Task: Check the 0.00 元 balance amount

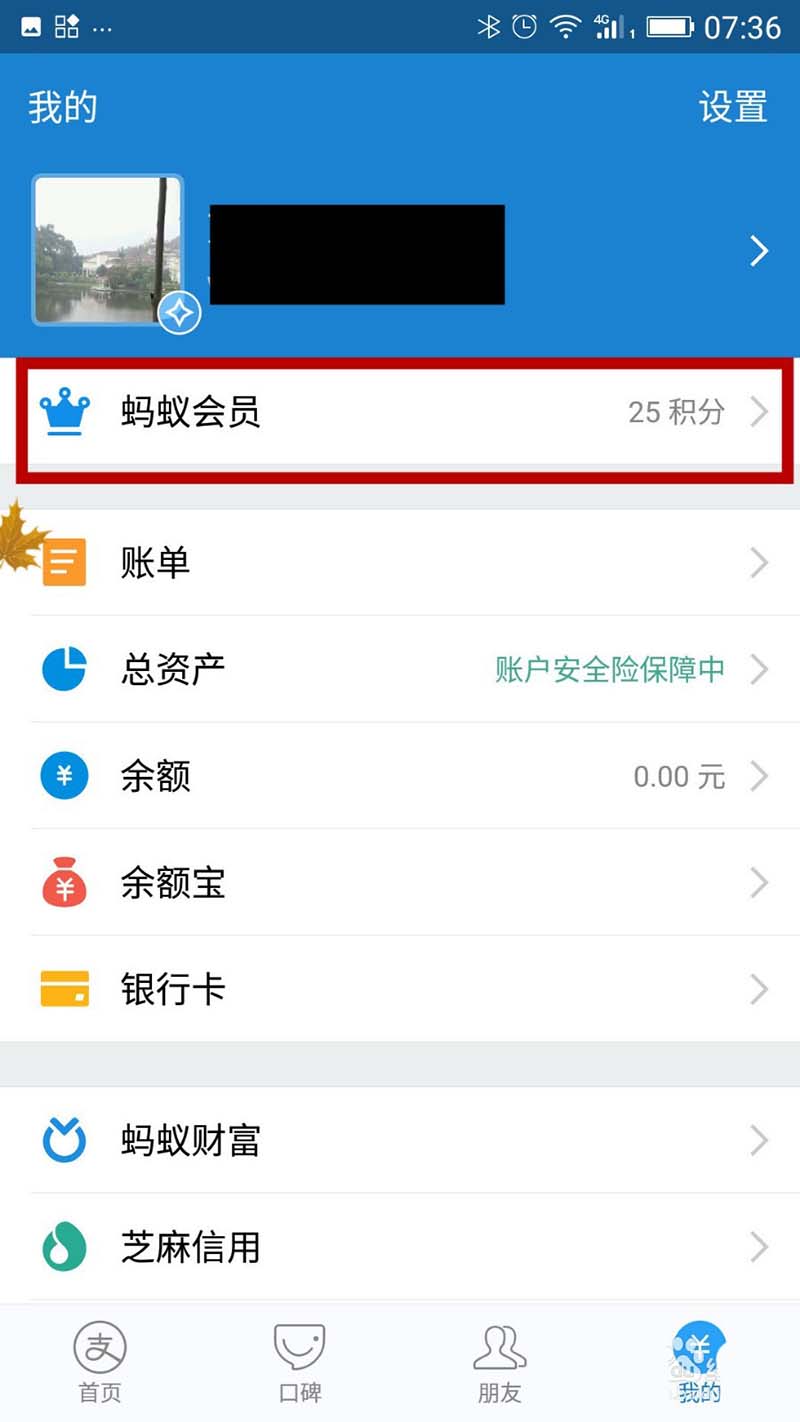Action: pyautogui.click(x=680, y=776)
